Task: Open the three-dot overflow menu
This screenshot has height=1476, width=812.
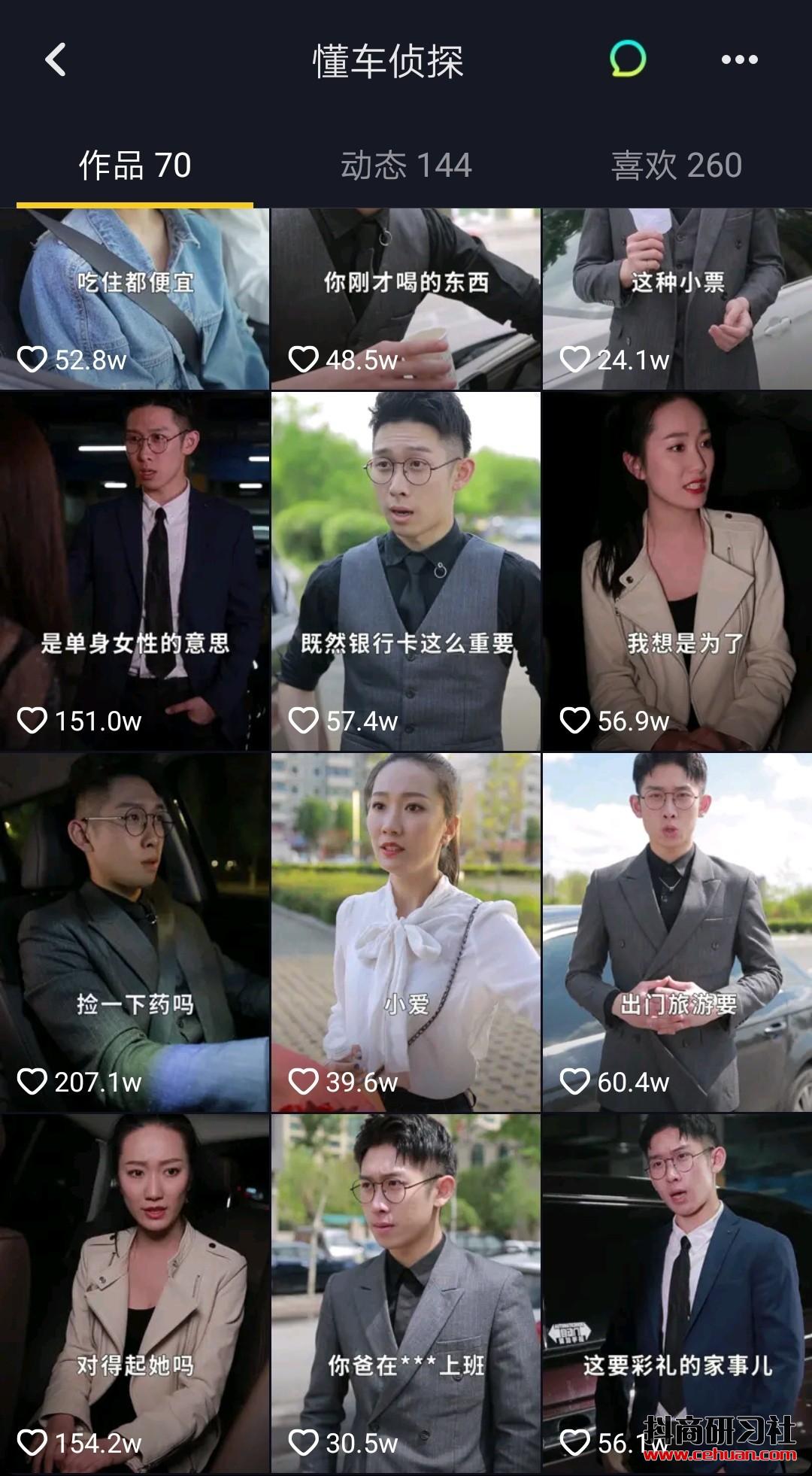Action: coord(739,60)
